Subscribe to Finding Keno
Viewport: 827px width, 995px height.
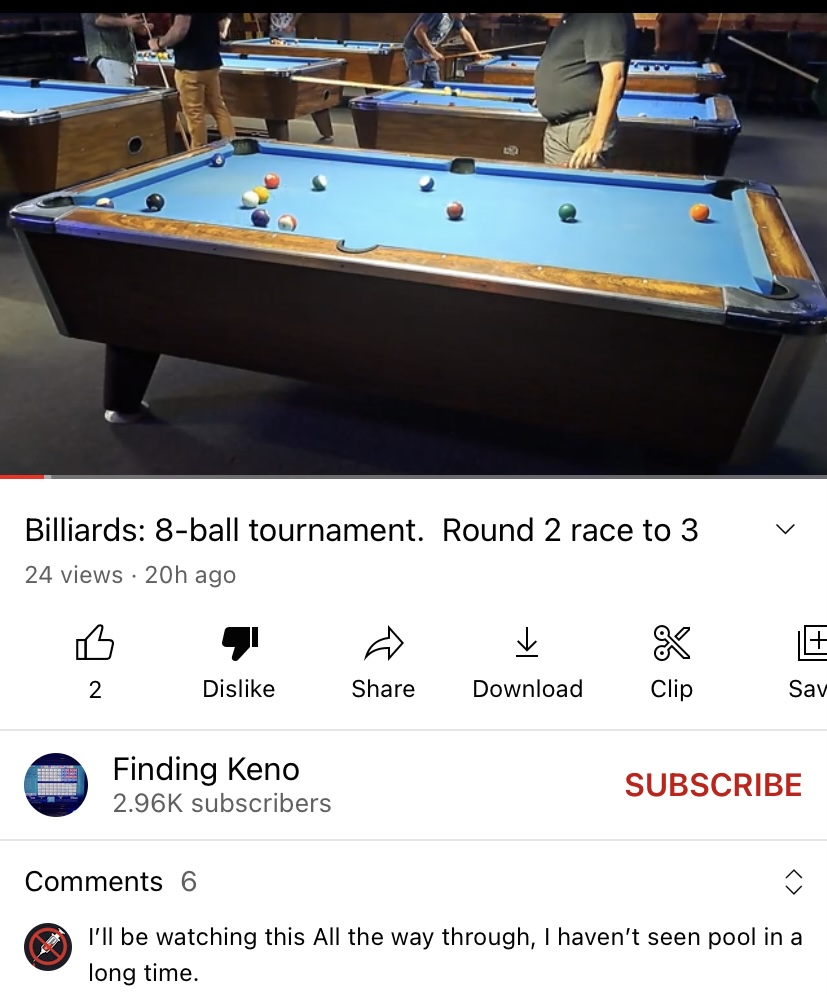click(713, 785)
